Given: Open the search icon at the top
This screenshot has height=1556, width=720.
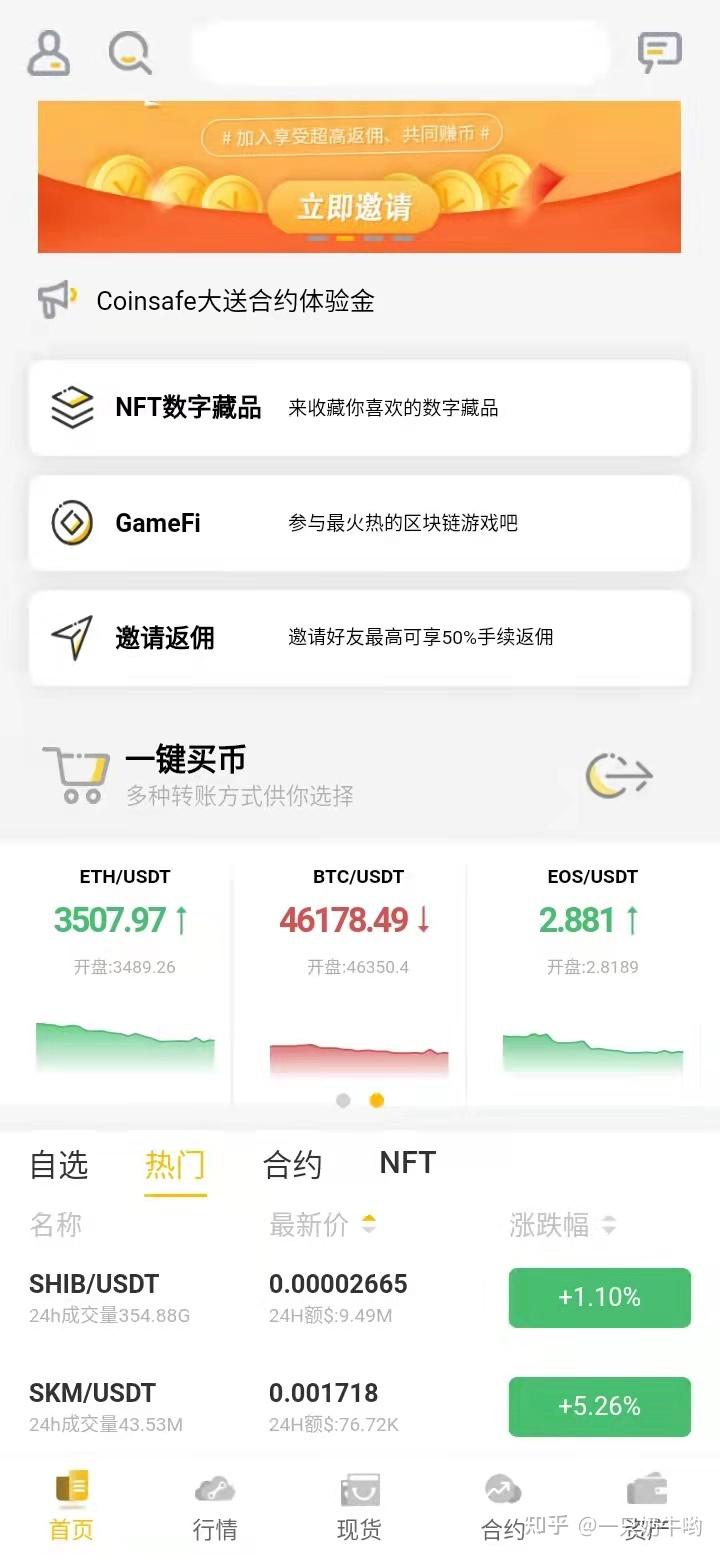Looking at the screenshot, I should point(128,52).
